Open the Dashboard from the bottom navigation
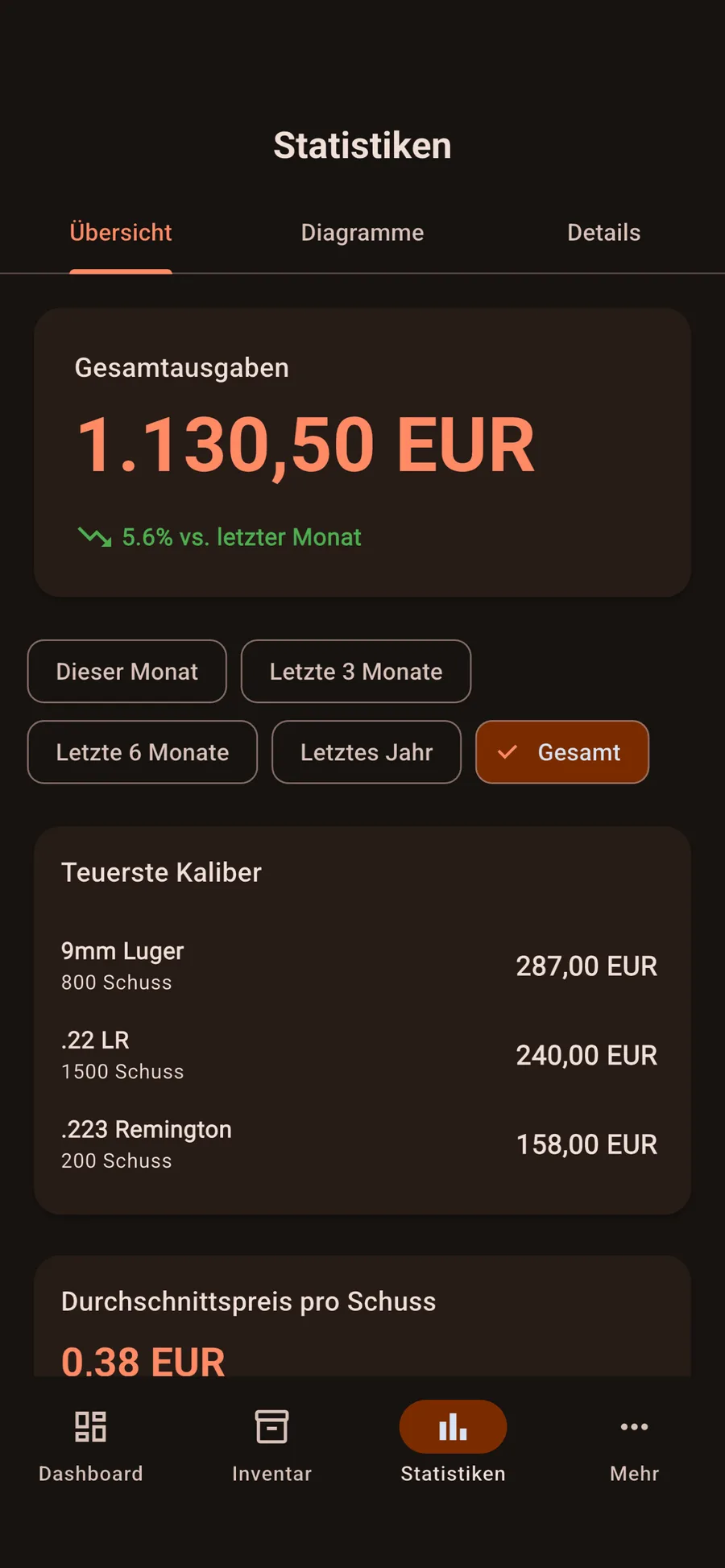 (x=90, y=1446)
